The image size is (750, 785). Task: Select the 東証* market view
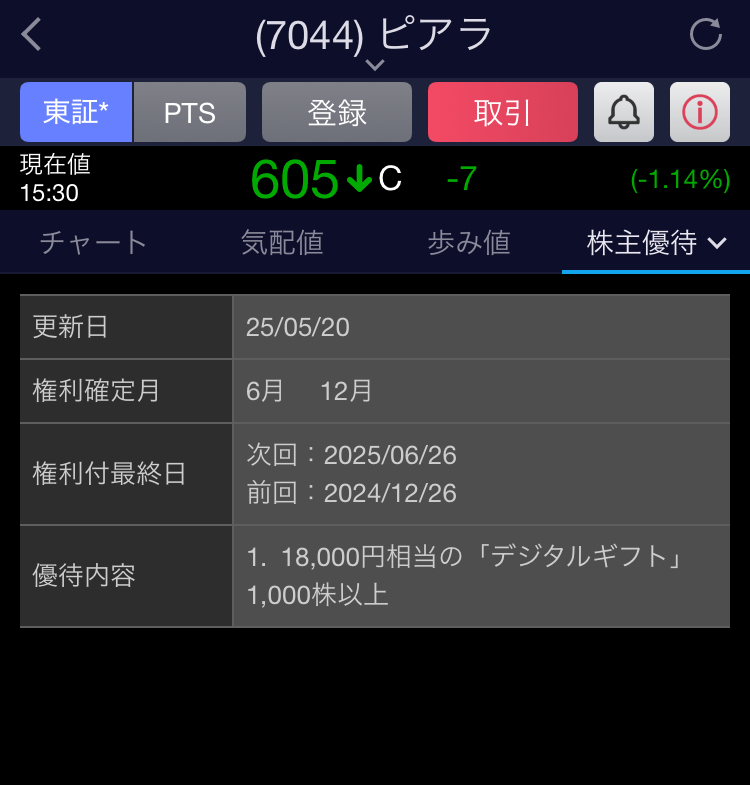[75, 112]
